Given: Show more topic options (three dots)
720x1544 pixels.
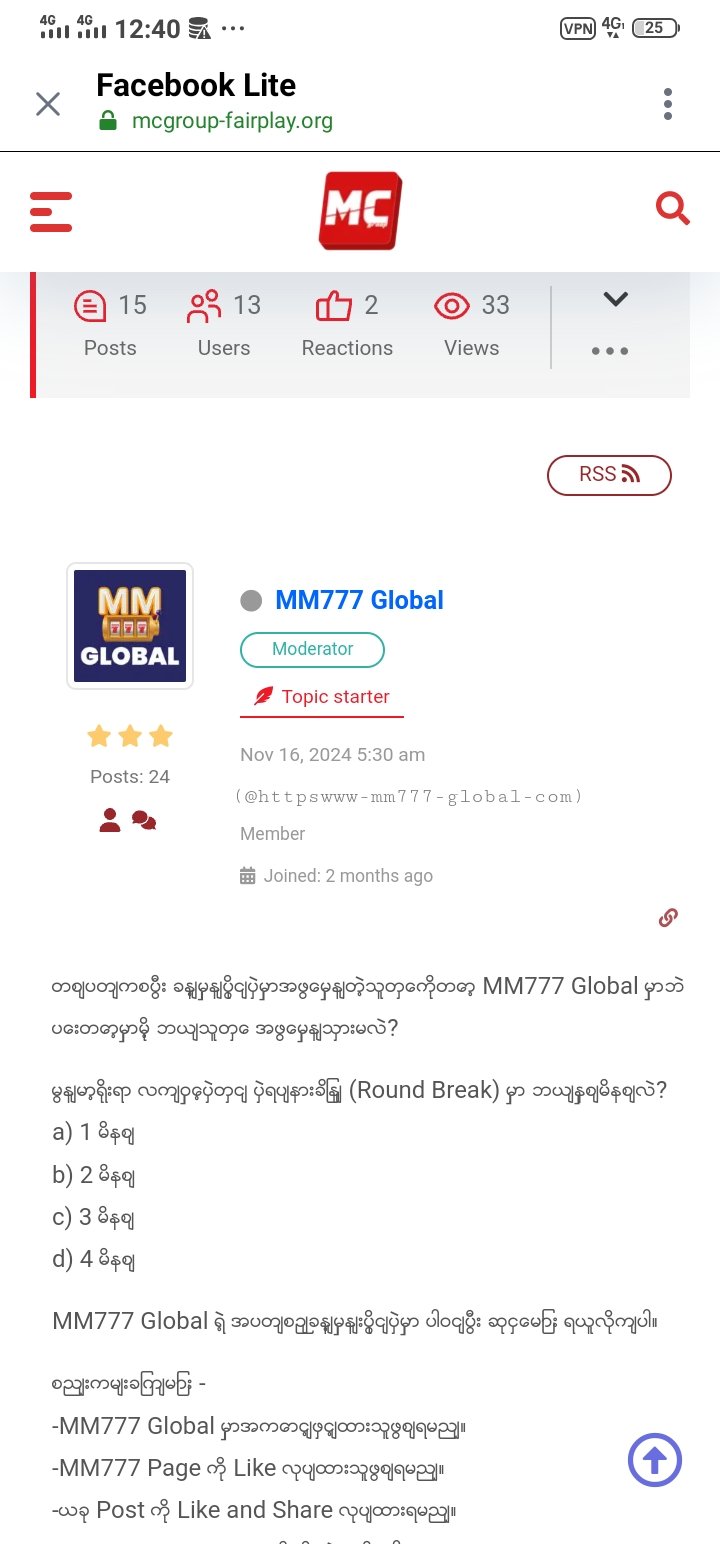Looking at the screenshot, I should tap(610, 351).
